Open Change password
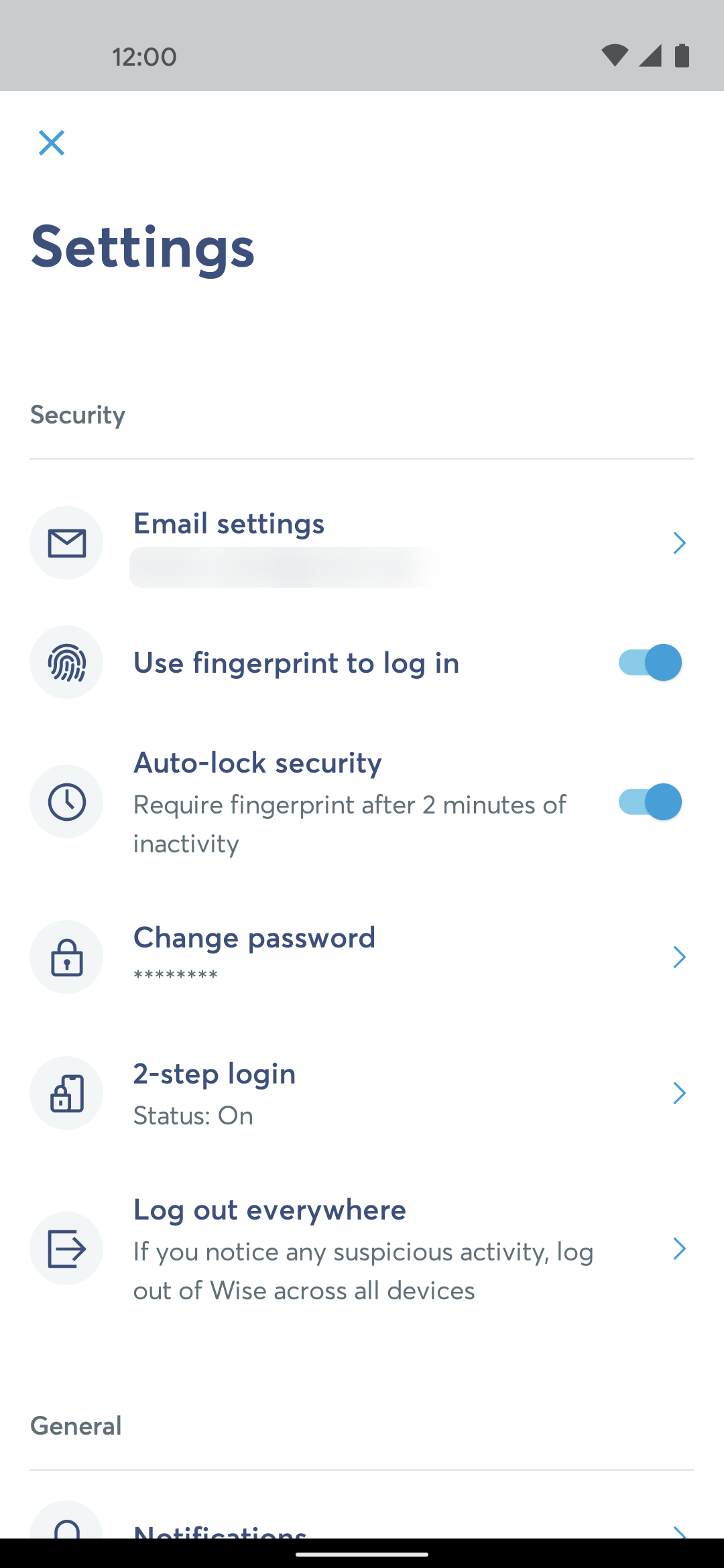The height and width of the screenshot is (1568, 724). 362,957
